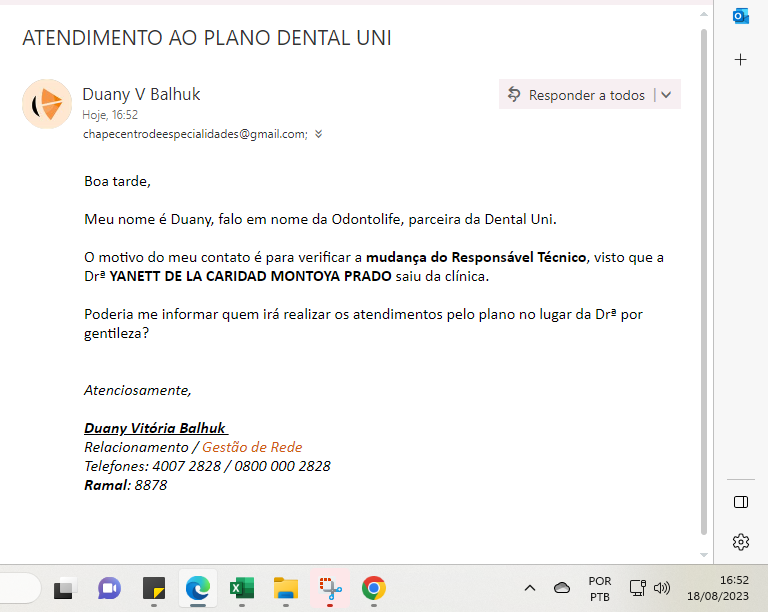
Task: Open Snipping Tool from the taskbar
Action: pos(330,588)
